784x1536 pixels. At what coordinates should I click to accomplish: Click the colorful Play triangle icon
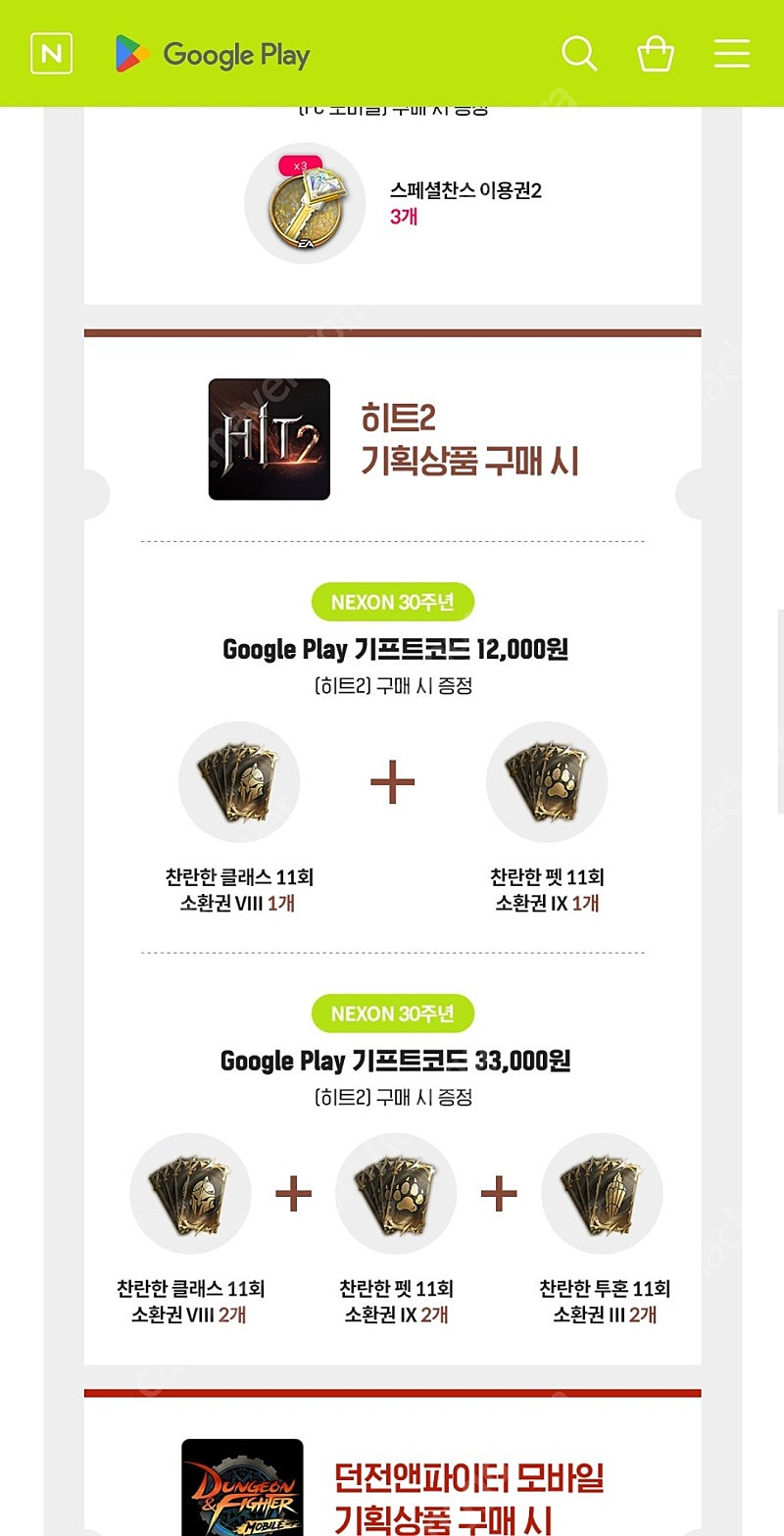point(128,55)
